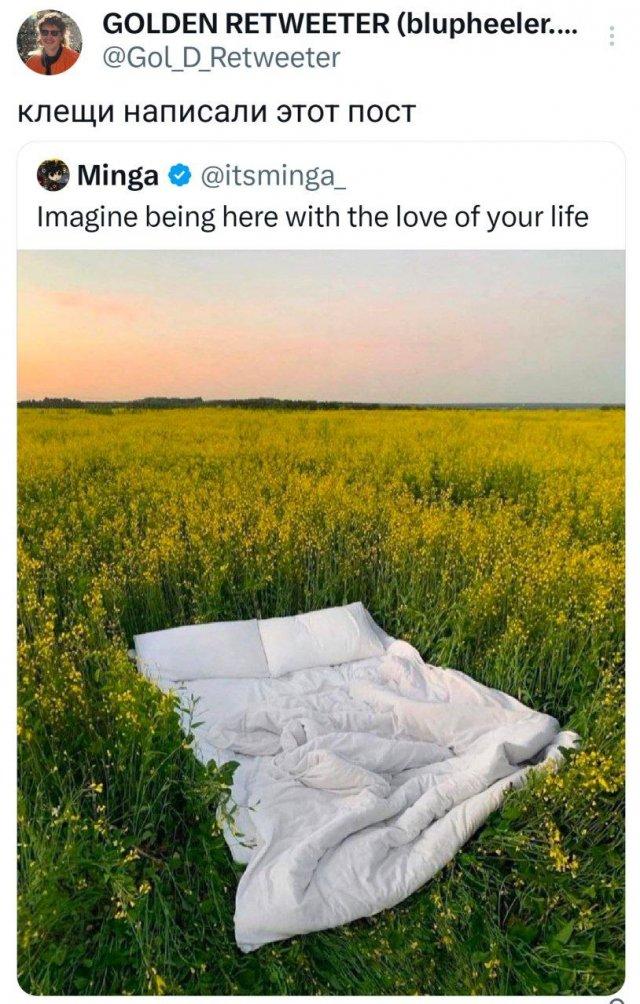Screen dimensions: 640x1004
Task: View the quoted tweet's field photo
Action: (320, 620)
